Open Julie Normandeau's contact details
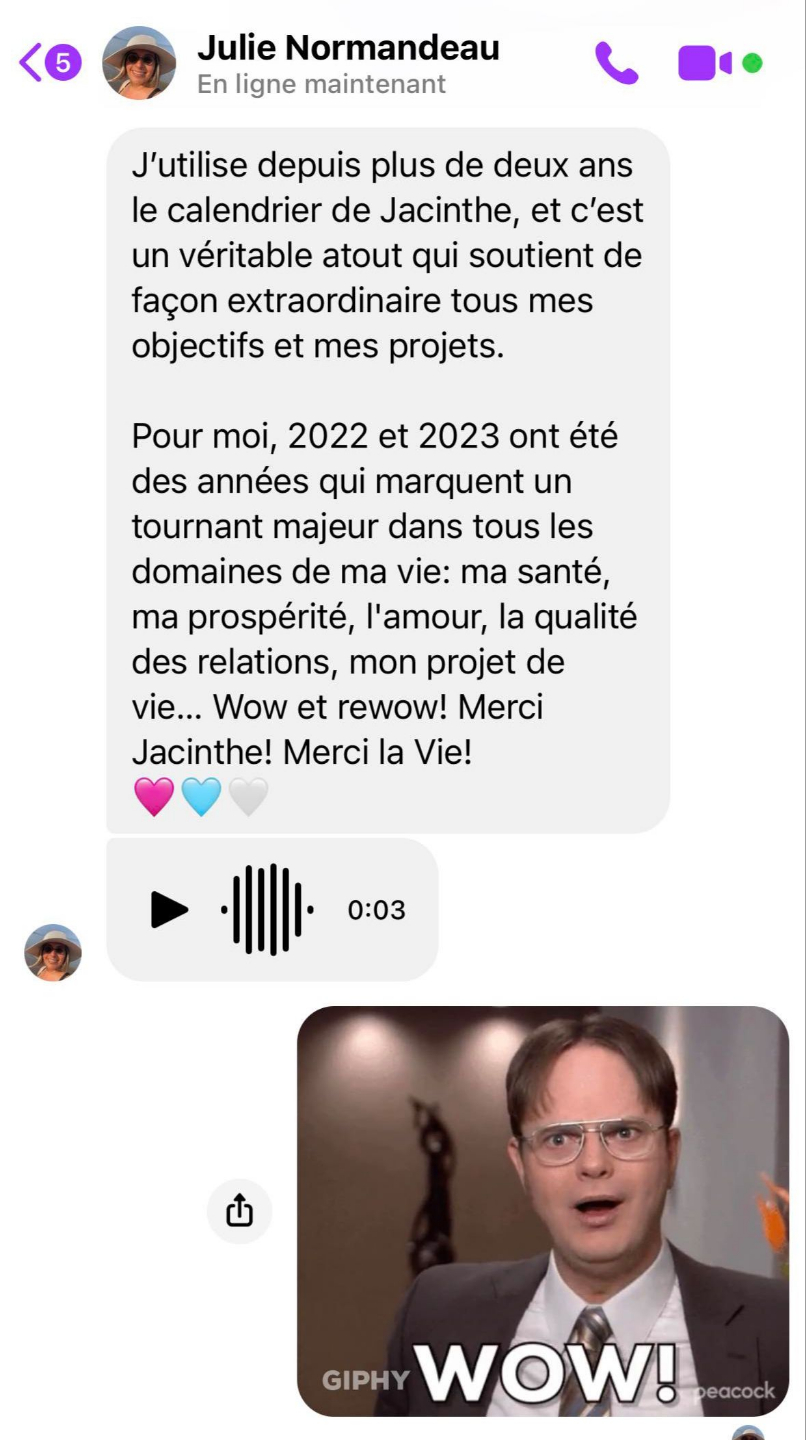Viewport: 806px width, 1440px height. click(x=348, y=62)
